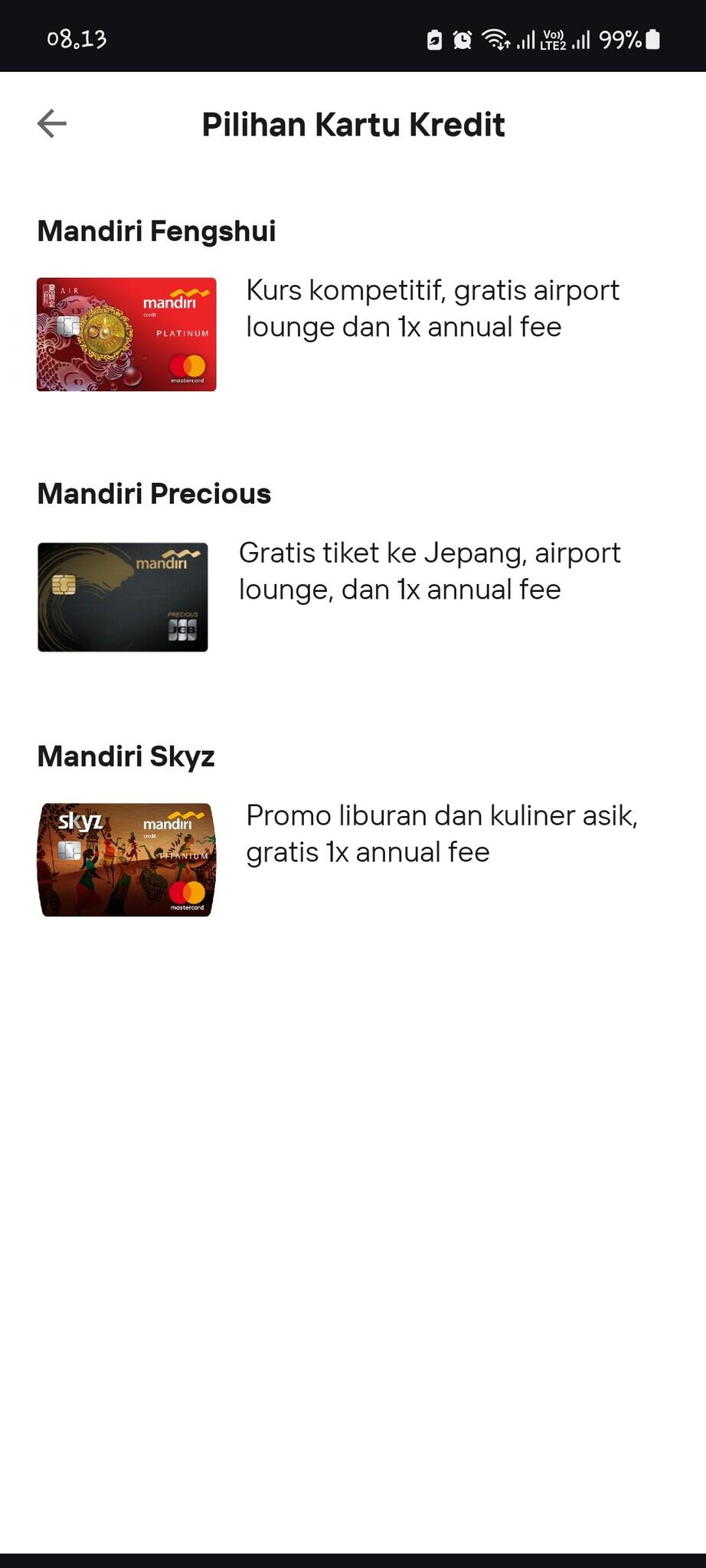Viewport: 706px width, 1568px height.
Task: Open the Mandiri Precious section heading
Action: [x=154, y=494]
